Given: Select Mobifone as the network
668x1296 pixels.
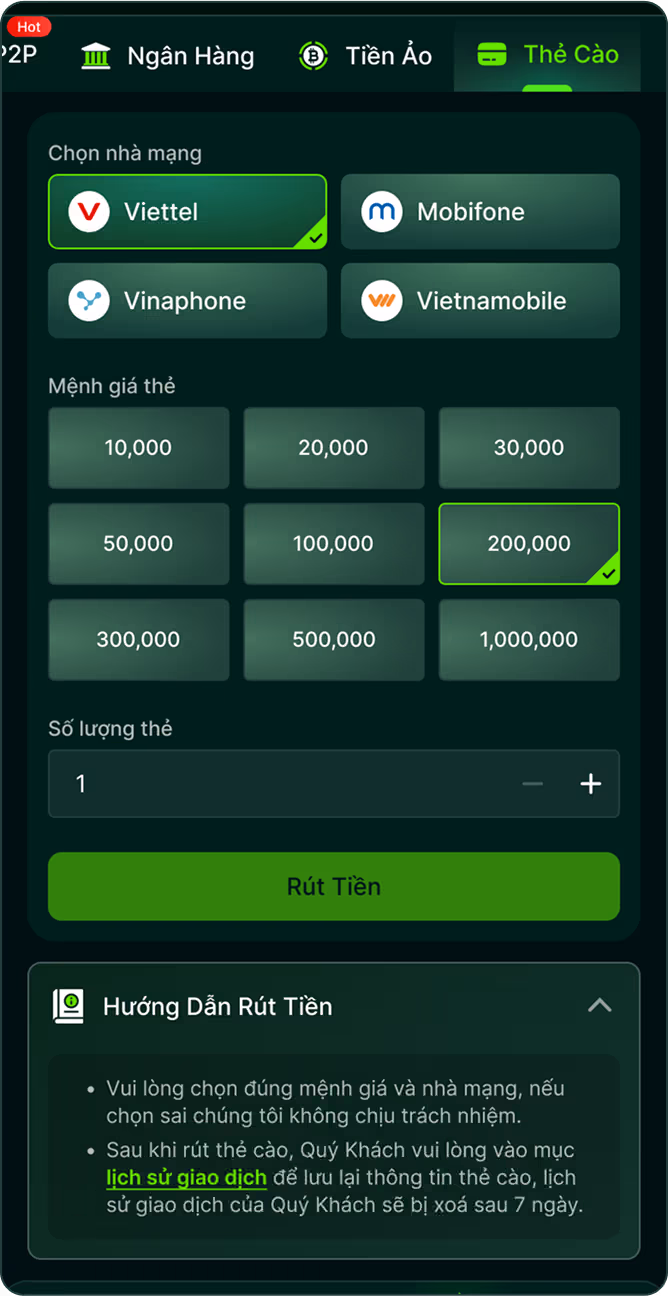Looking at the screenshot, I should click(x=480, y=212).
